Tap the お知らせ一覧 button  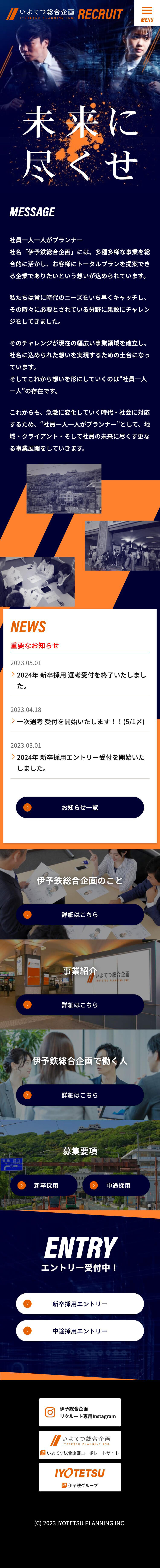pos(80,807)
